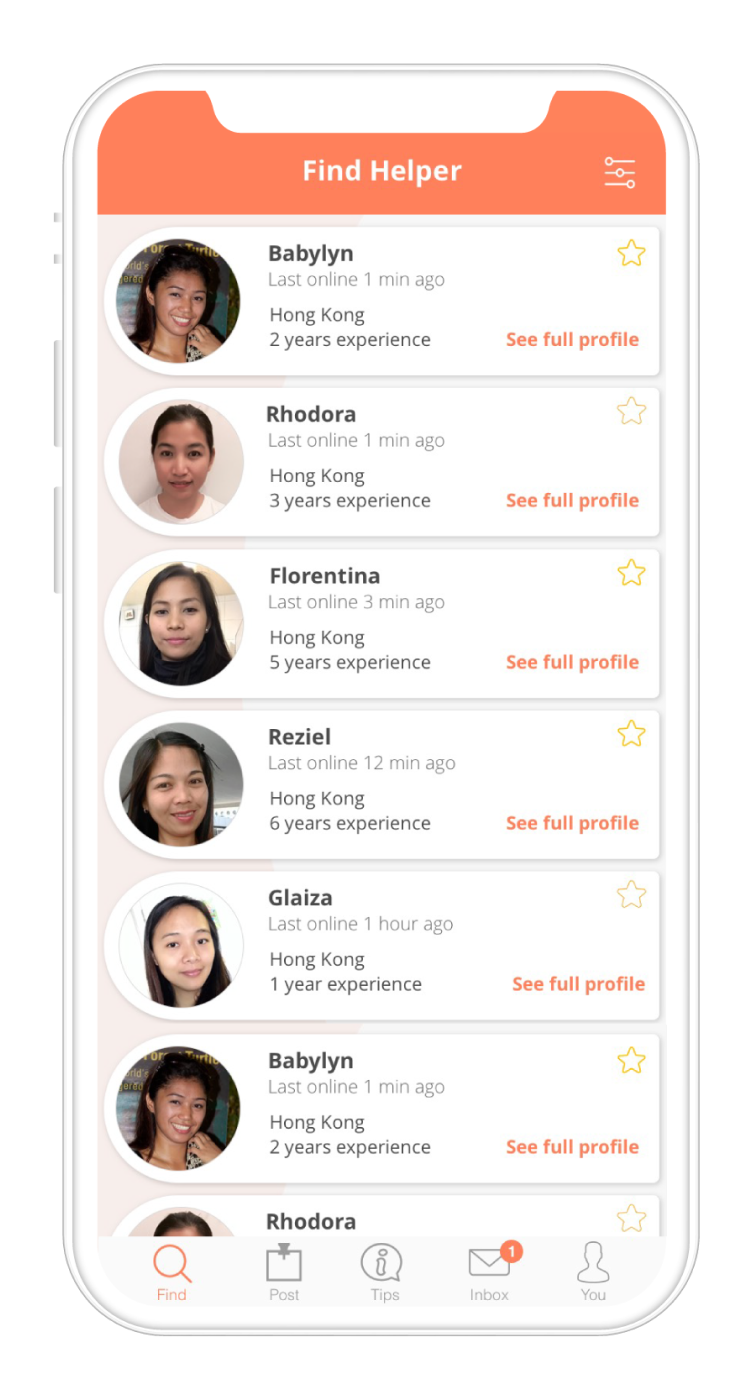
Task: Star Reziel's helper card
Action: pyautogui.click(x=631, y=734)
